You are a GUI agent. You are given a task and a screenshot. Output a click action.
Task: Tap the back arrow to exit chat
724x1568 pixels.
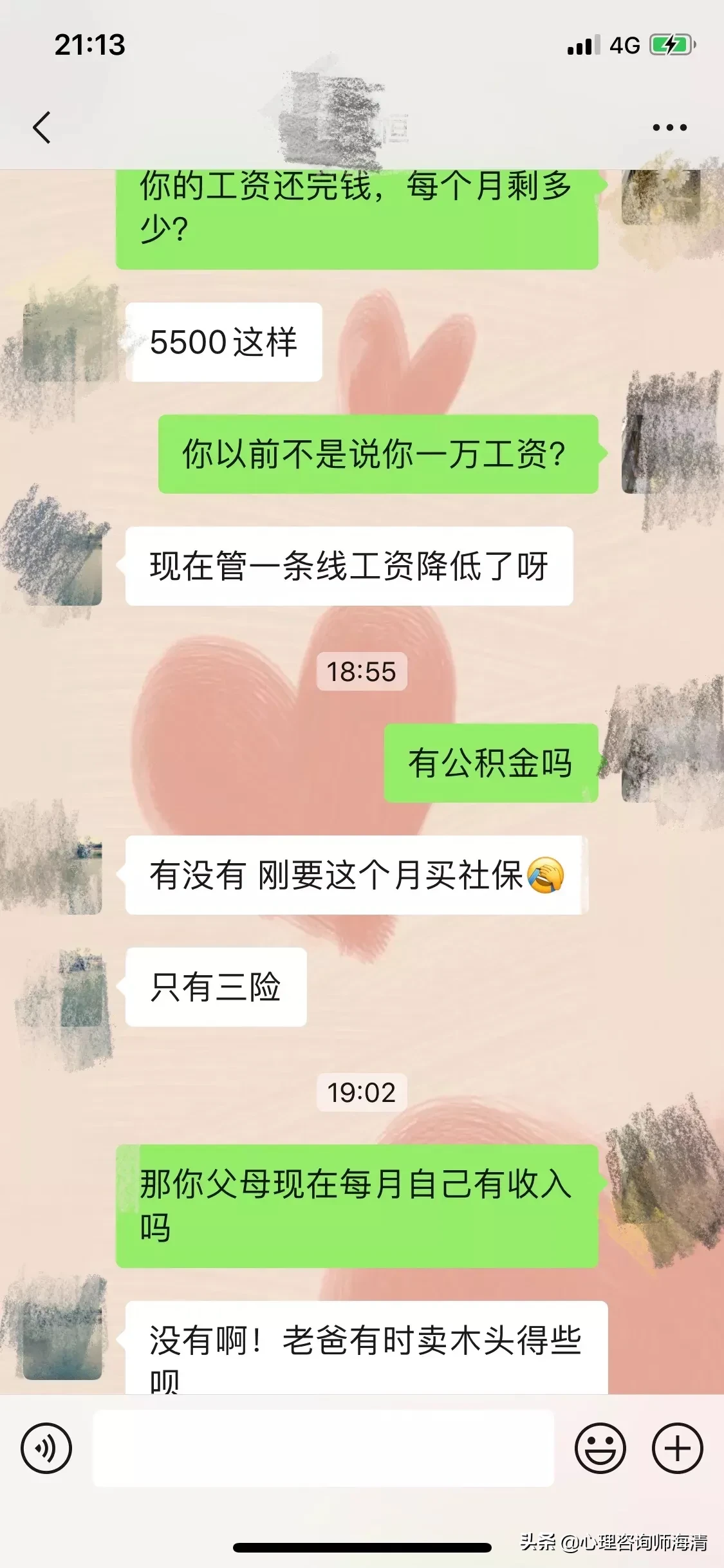(41, 127)
